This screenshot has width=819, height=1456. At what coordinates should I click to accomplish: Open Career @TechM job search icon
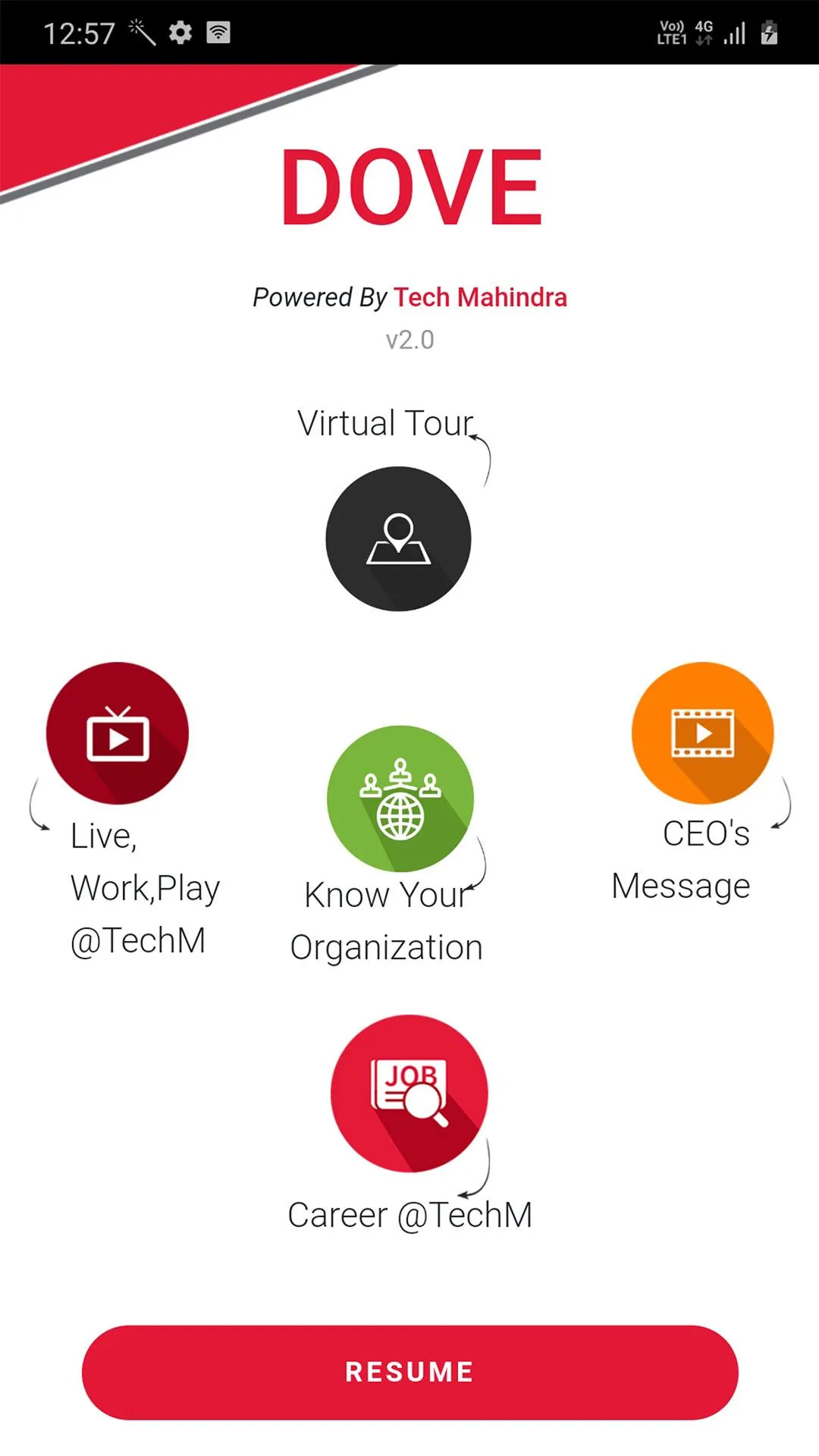tap(409, 1094)
